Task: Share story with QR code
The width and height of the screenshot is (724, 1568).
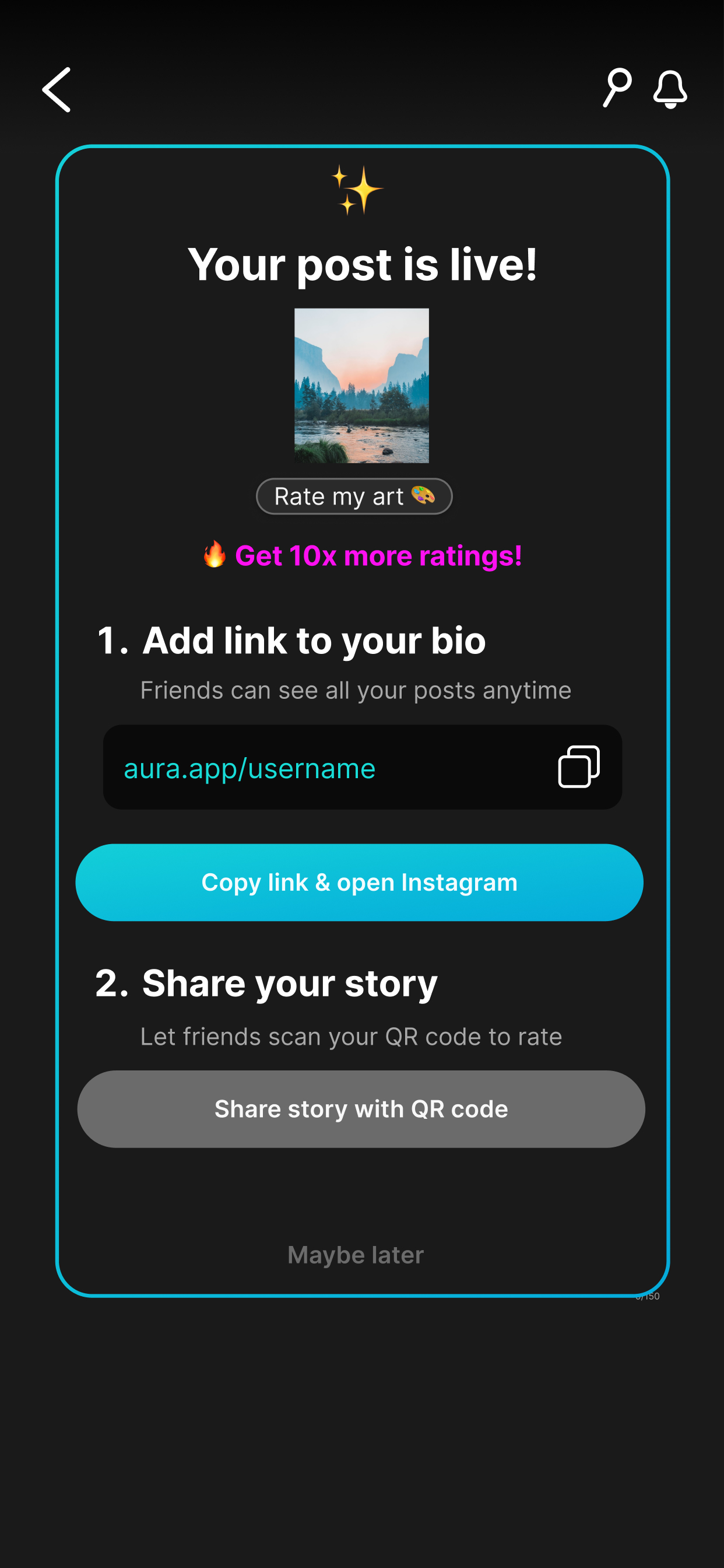Action: tap(361, 1109)
